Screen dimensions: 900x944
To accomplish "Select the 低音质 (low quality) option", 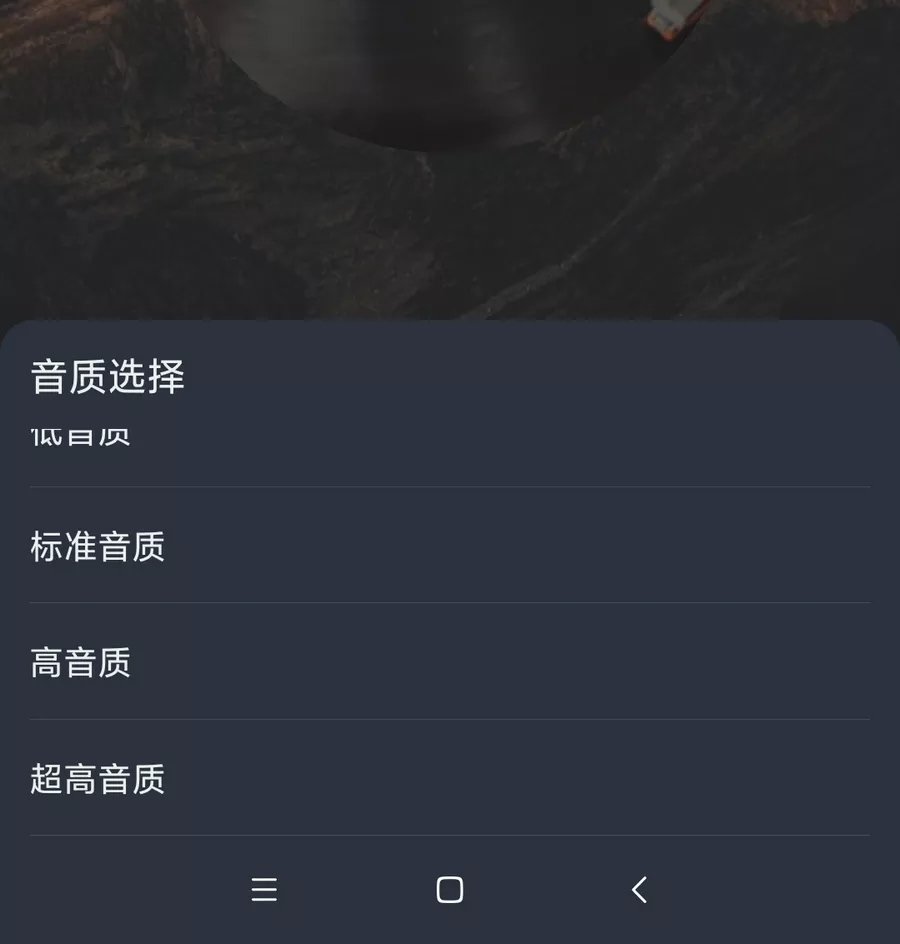I will click(x=80, y=437).
